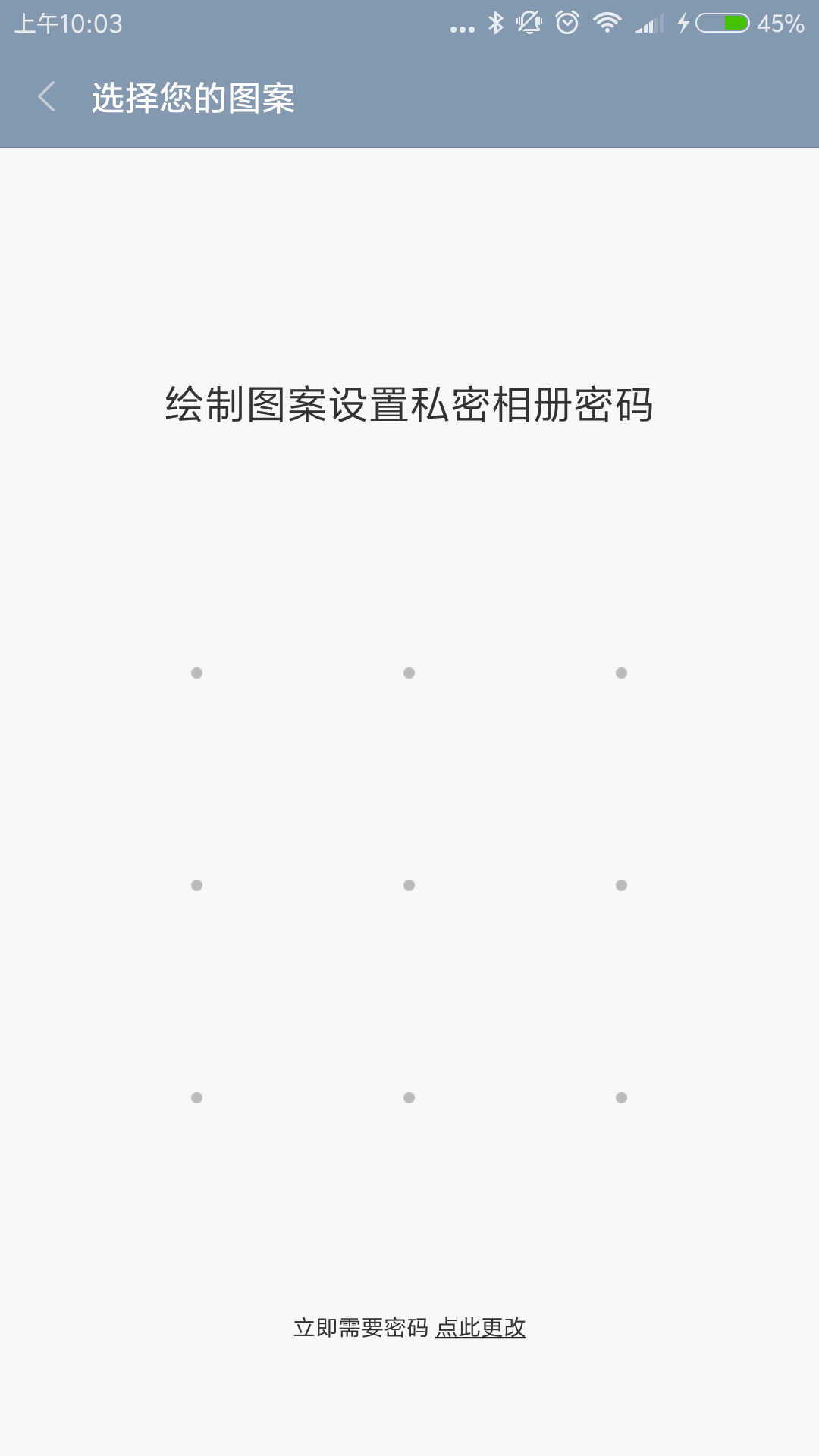Select the center pattern dot

(409, 885)
